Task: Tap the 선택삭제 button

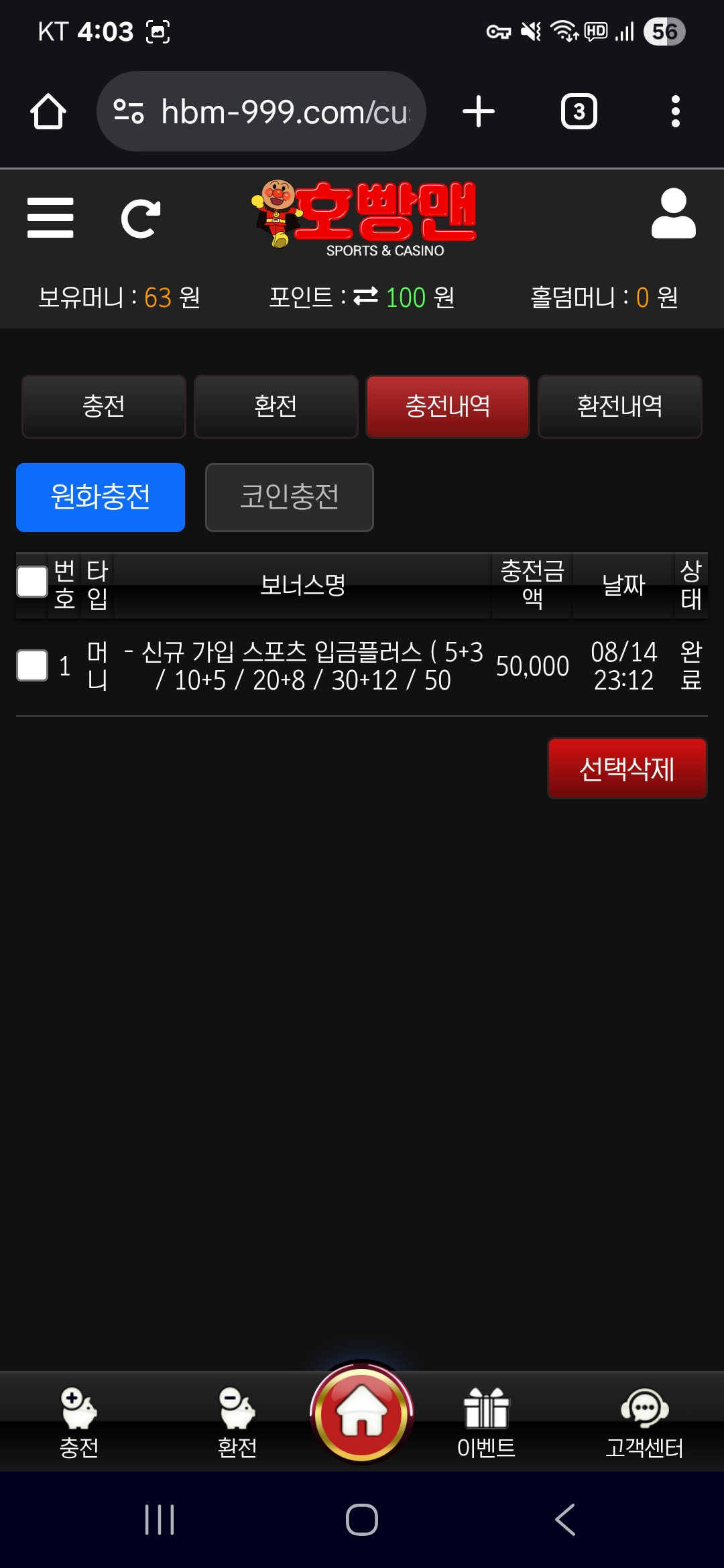Action: pyautogui.click(x=627, y=769)
